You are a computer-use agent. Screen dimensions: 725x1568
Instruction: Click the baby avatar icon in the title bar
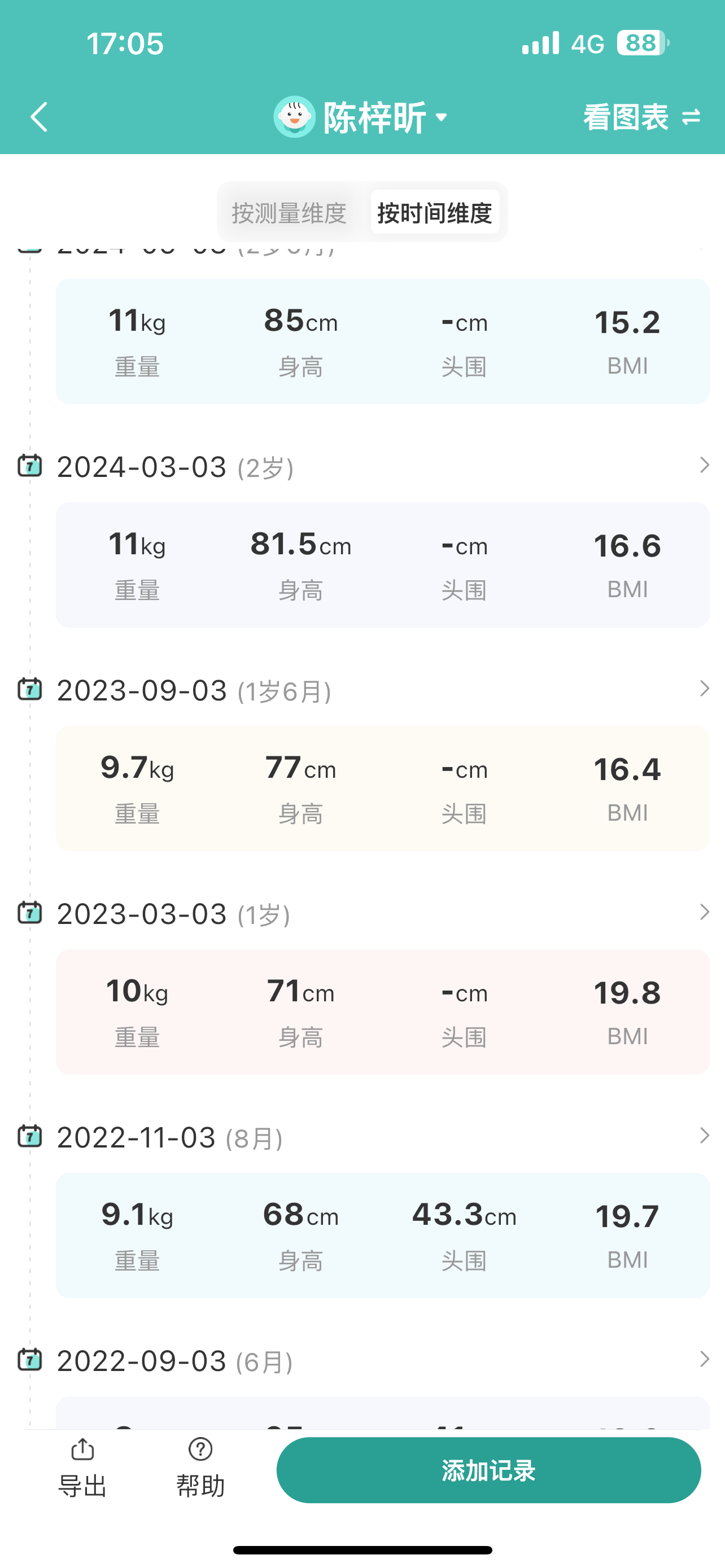294,117
